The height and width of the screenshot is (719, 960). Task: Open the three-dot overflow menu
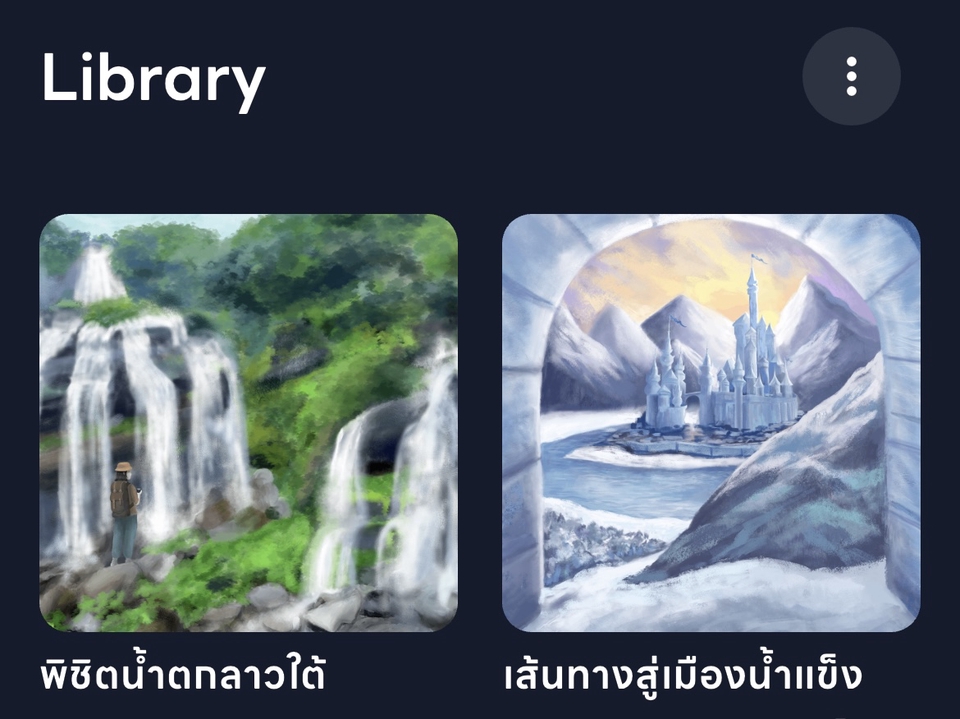click(851, 76)
